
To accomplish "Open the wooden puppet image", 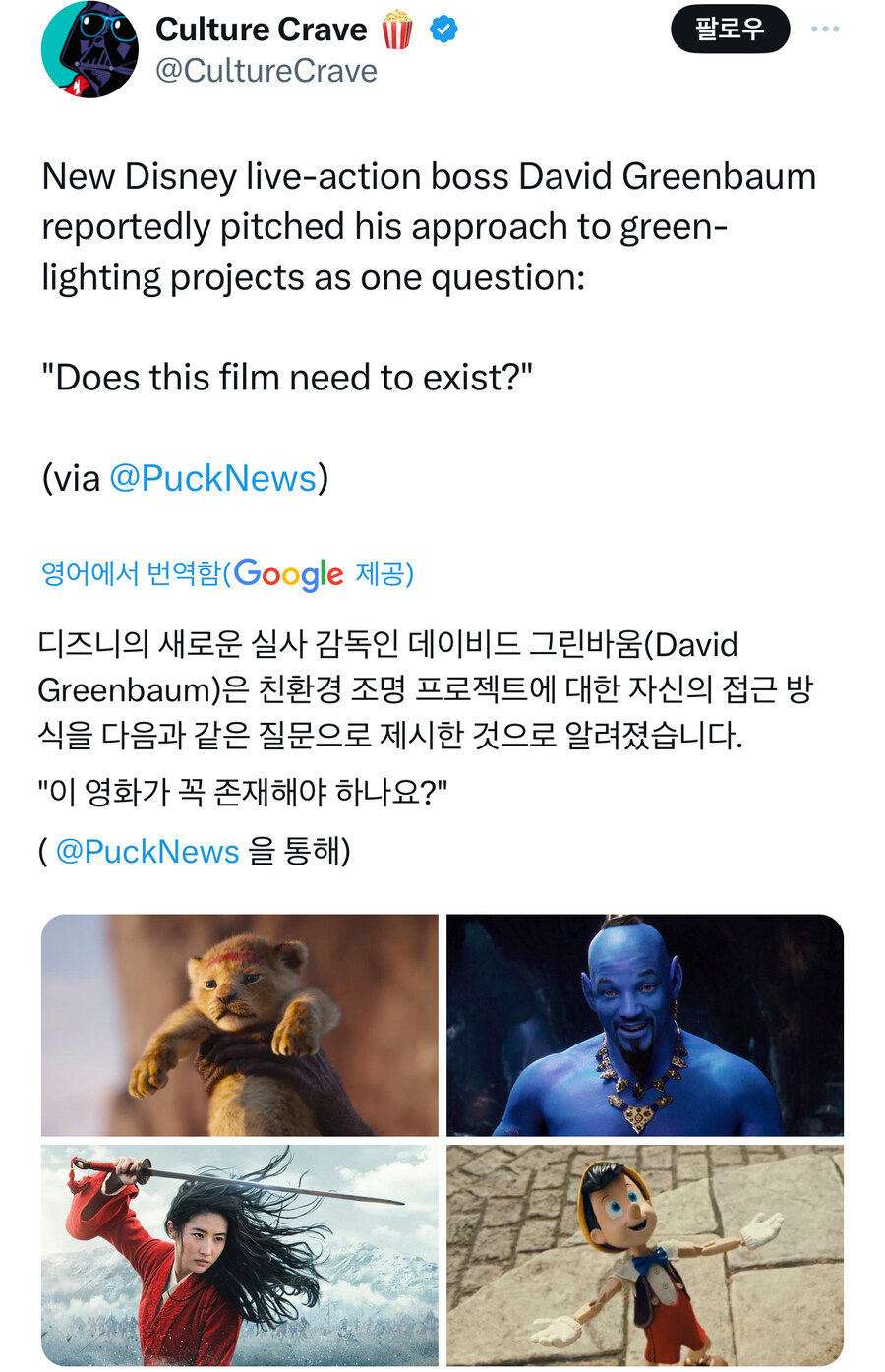I will coord(644,1254).
